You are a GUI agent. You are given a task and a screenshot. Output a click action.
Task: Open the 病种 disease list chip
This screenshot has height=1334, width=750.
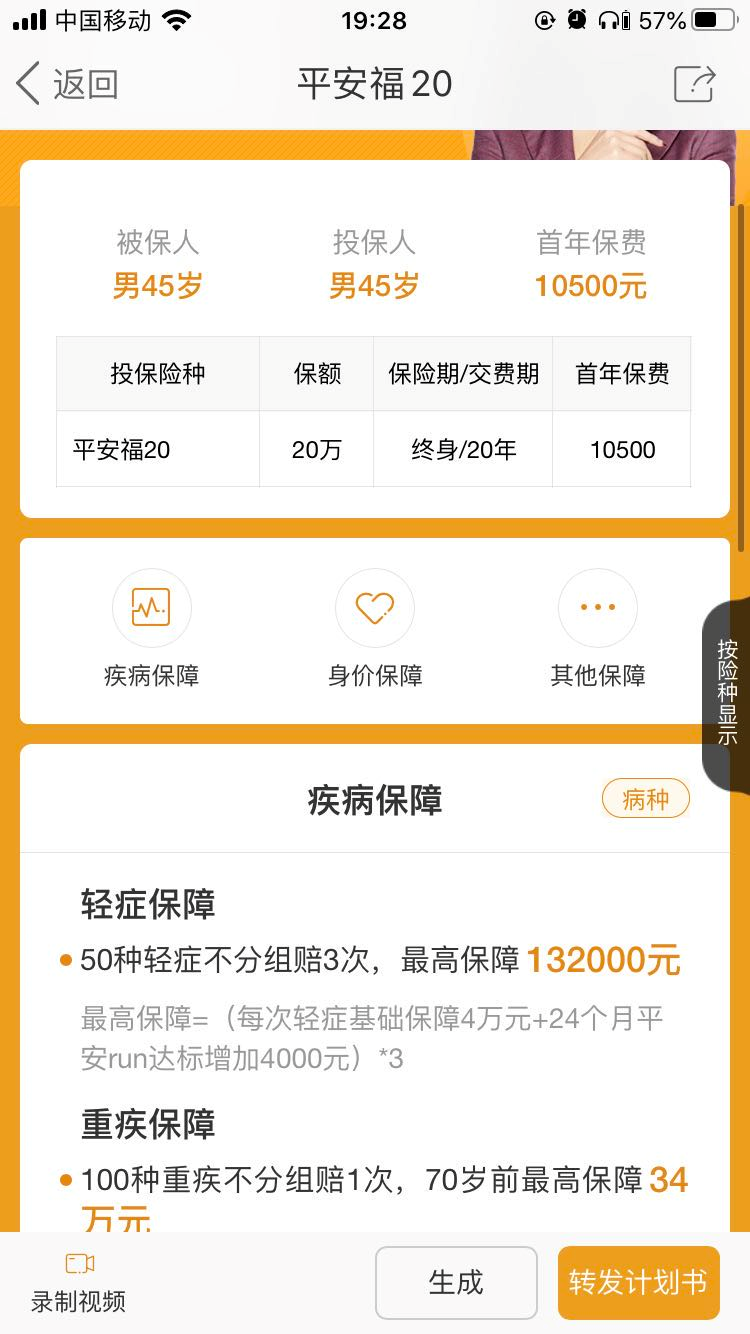point(645,799)
